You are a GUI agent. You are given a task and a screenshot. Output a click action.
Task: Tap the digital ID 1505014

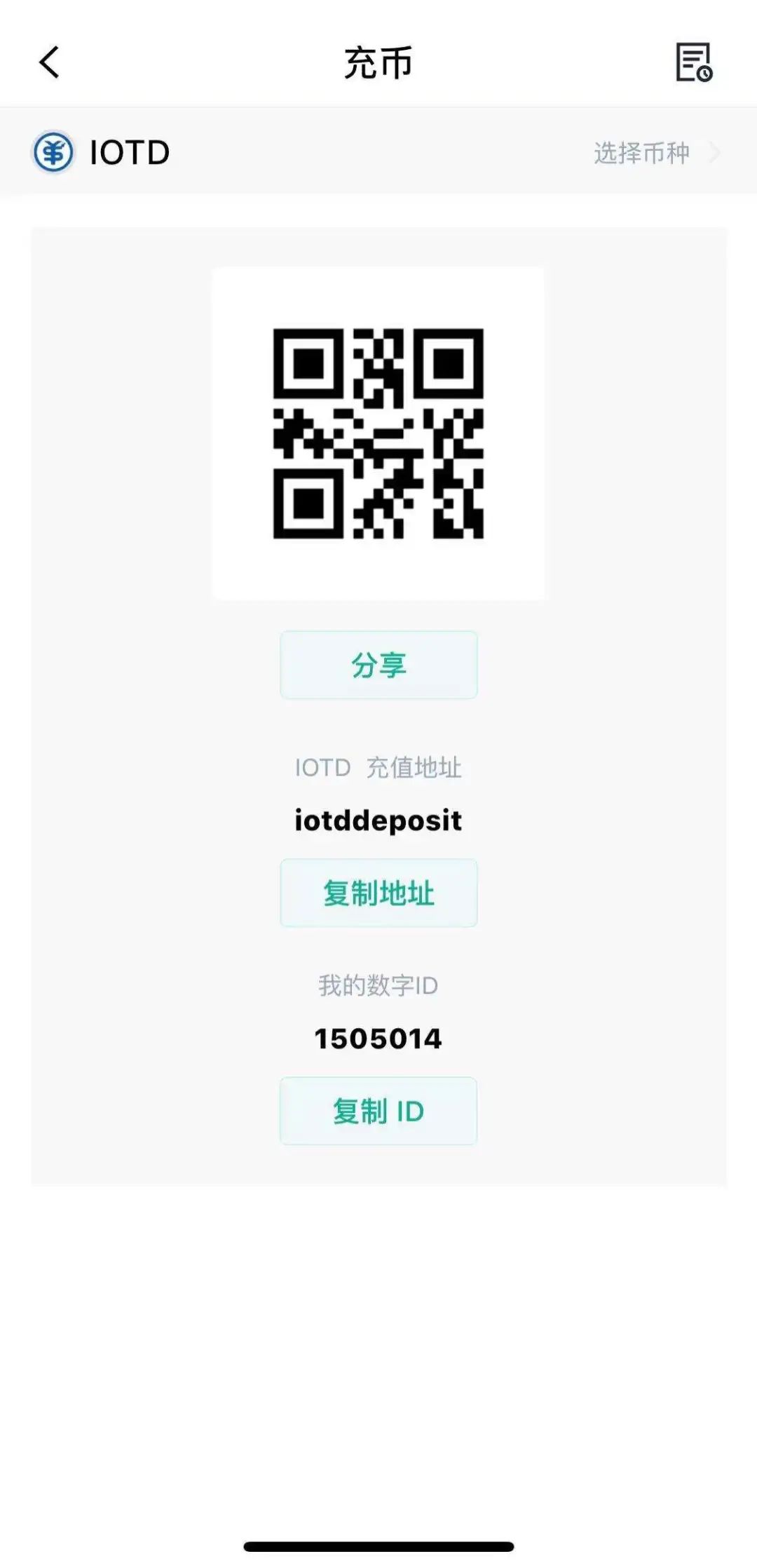tap(378, 1039)
